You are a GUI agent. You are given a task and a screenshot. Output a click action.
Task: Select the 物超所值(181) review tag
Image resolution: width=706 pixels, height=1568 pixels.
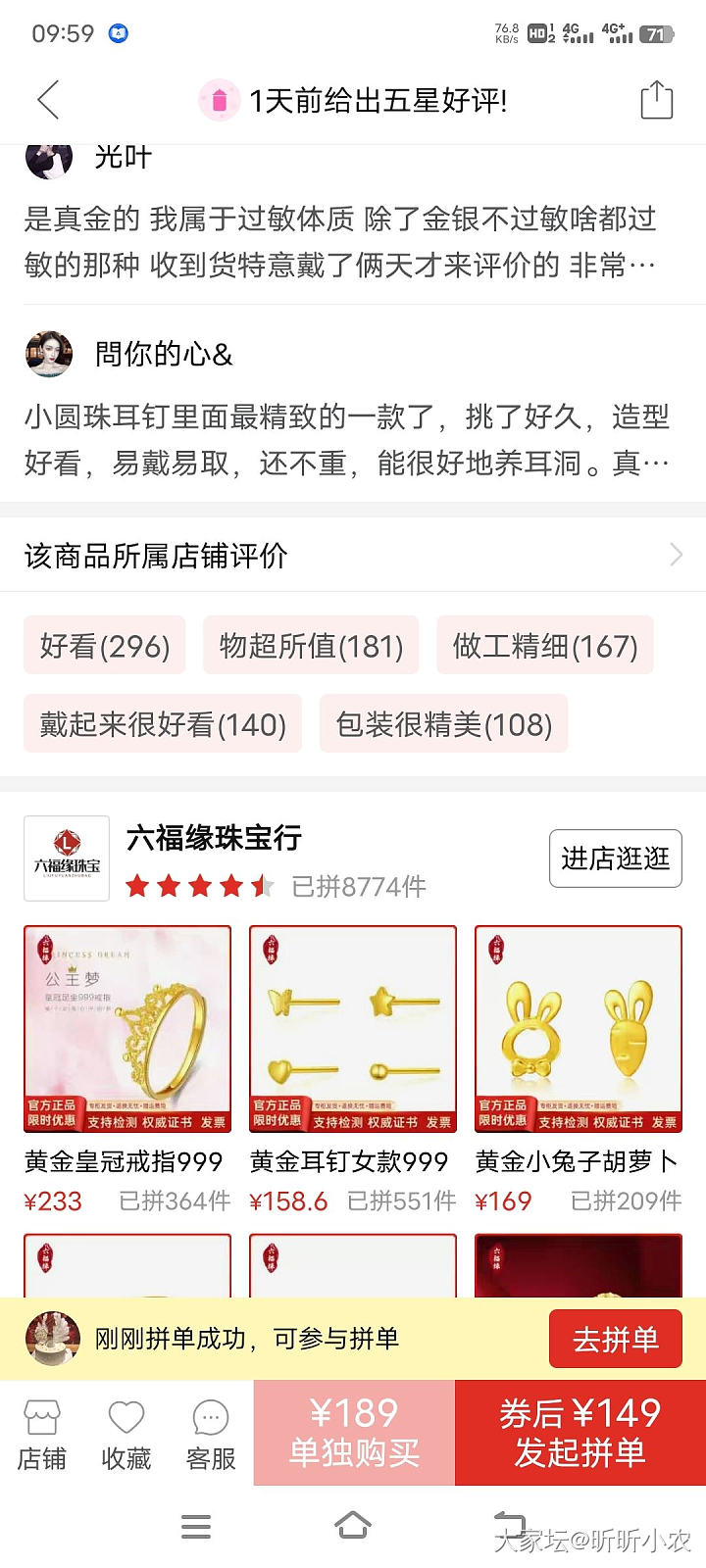click(x=311, y=646)
